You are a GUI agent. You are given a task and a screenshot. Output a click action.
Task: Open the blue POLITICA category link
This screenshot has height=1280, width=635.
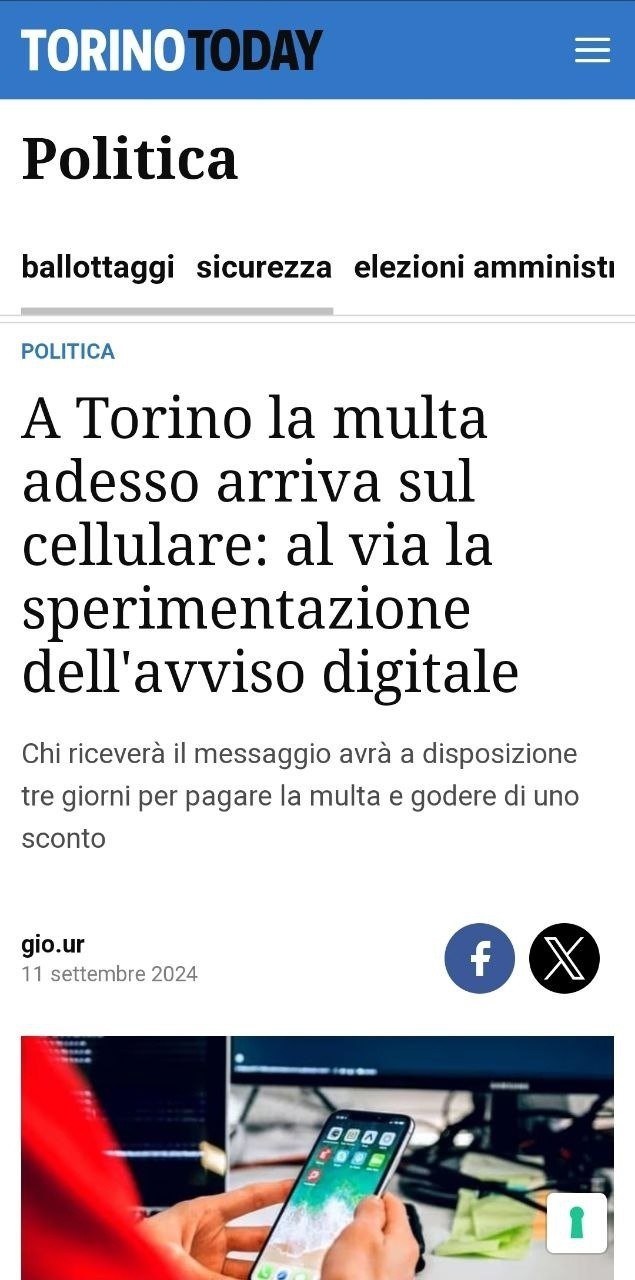point(68,351)
